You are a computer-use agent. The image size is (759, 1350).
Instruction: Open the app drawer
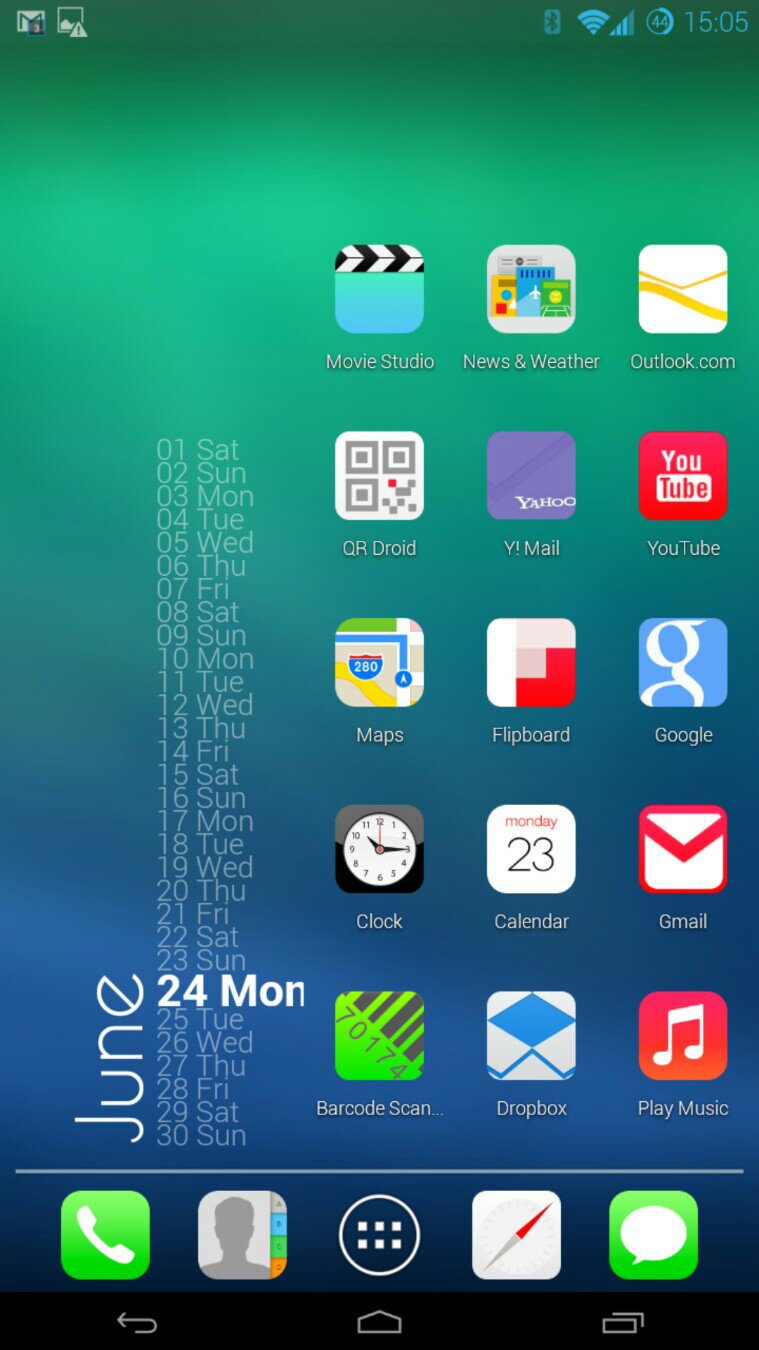pos(379,1235)
